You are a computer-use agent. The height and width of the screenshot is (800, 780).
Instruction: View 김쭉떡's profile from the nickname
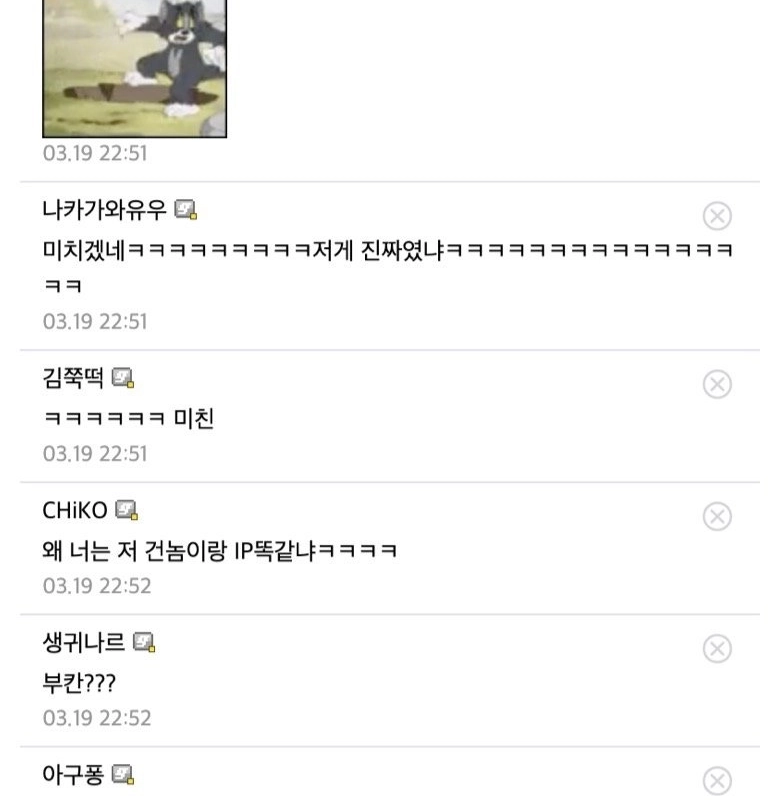[73, 378]
